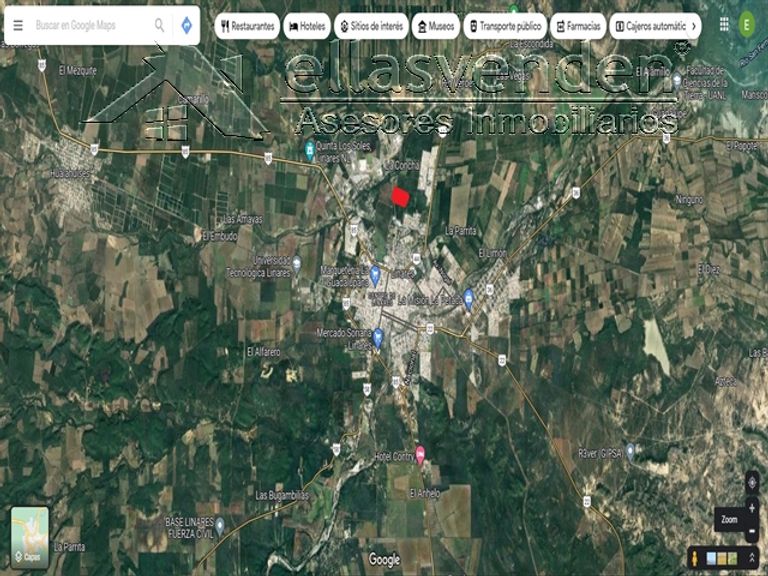The image size is (768, 576).
Task: Open the Hotel Corrry map pin
Action: click(421, 455)
